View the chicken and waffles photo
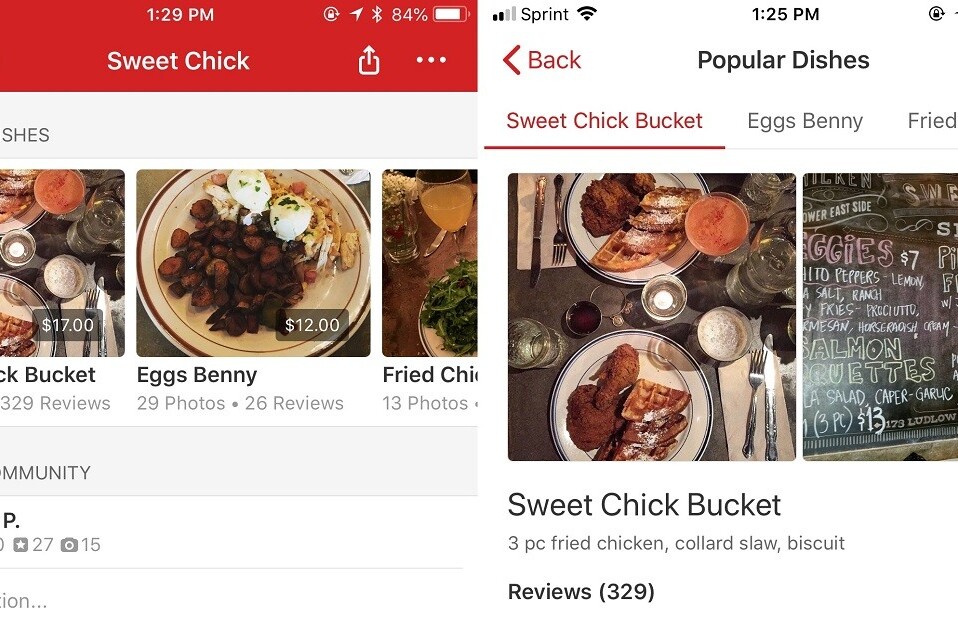The image size is (958, 628). coord(651,317)
